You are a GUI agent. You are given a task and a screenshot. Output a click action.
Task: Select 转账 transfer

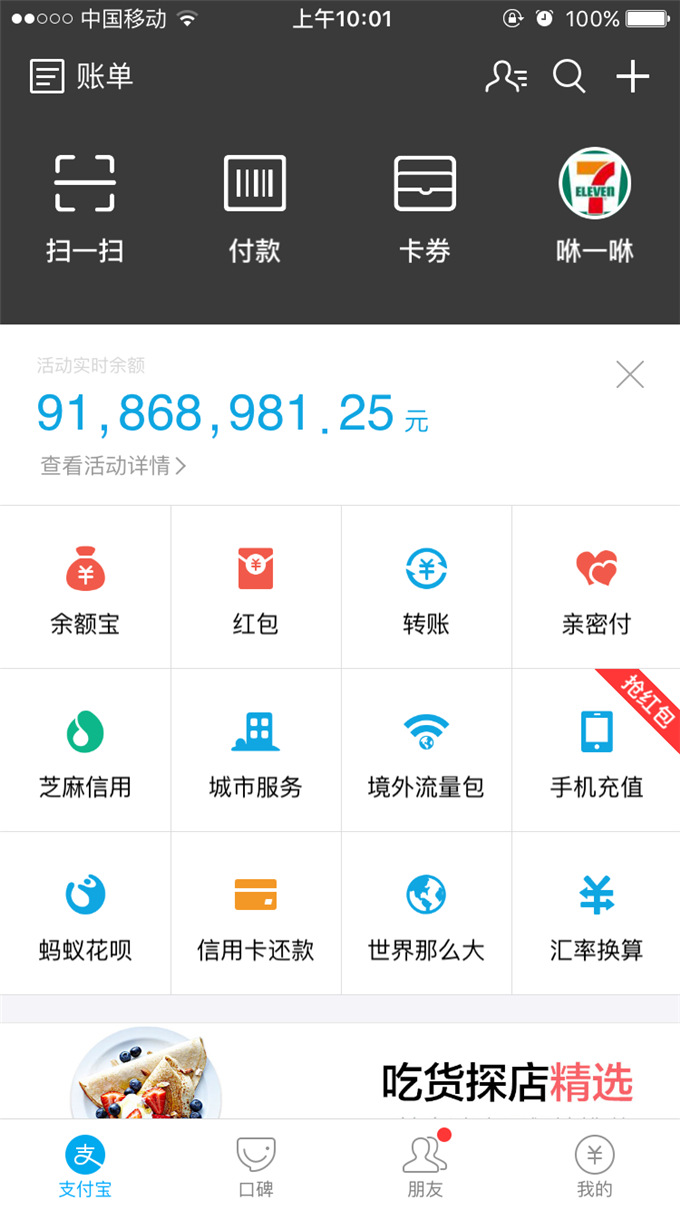pos(426,590)
